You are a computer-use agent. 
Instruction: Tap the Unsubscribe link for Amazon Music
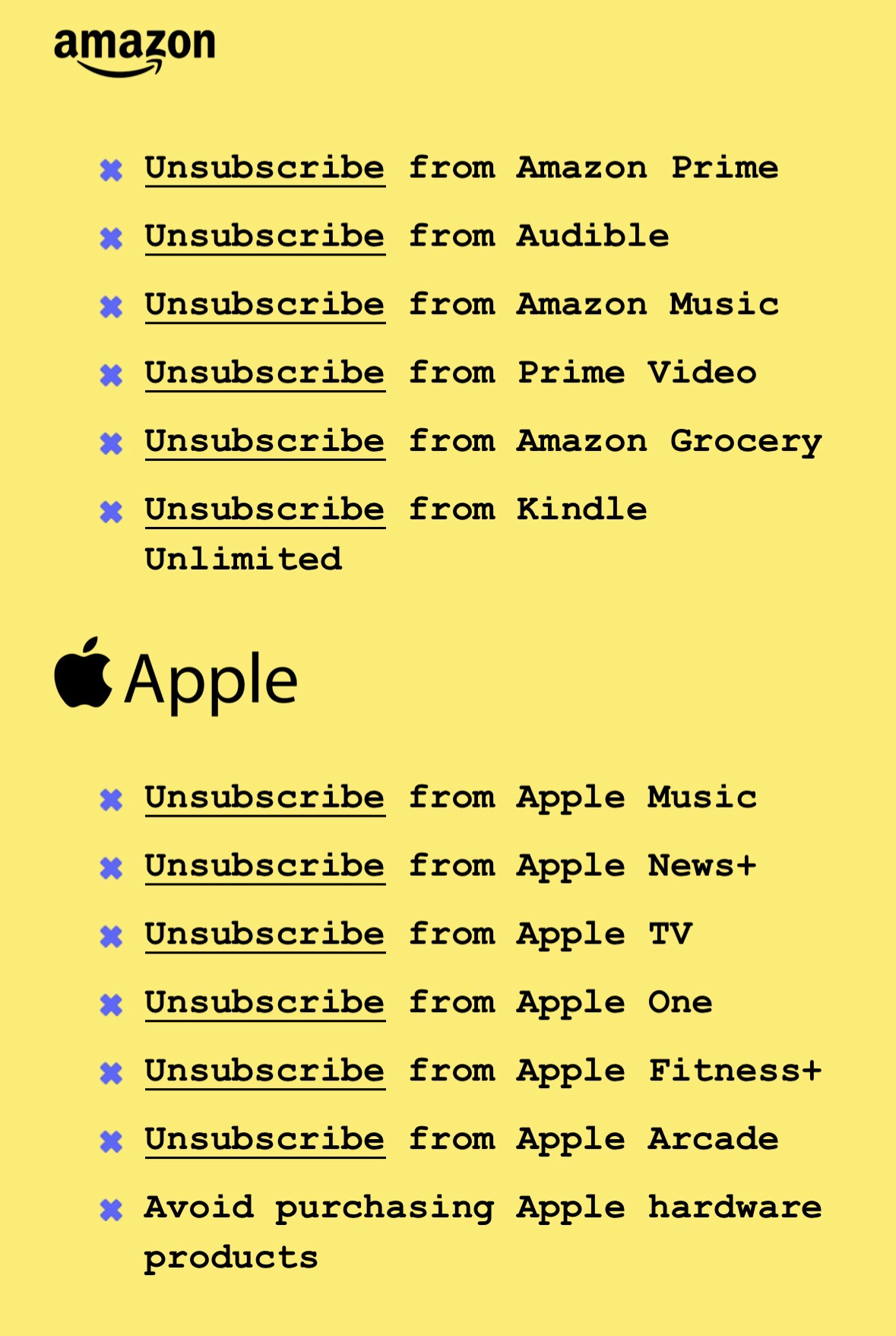(264, 304)
